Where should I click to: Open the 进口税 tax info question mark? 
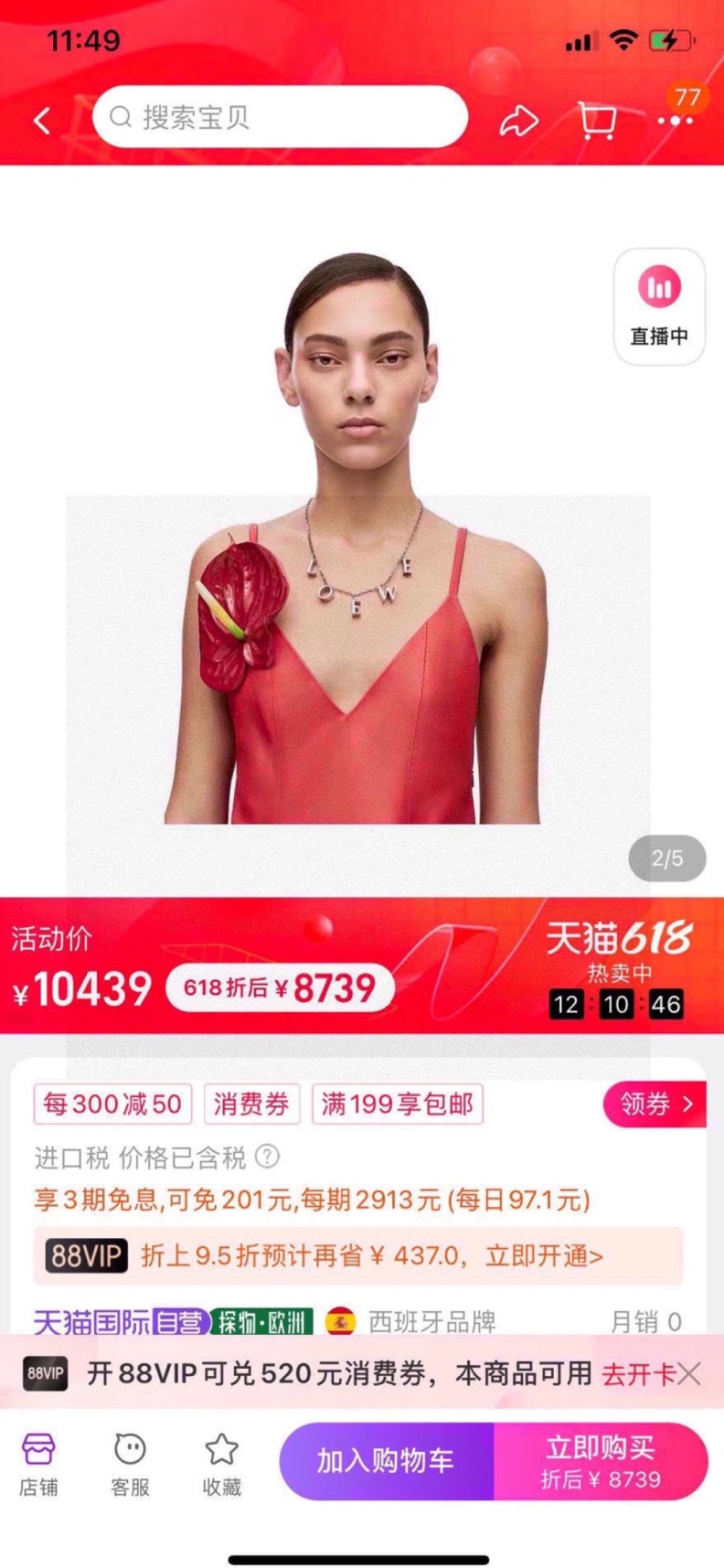coord(267,1157)
